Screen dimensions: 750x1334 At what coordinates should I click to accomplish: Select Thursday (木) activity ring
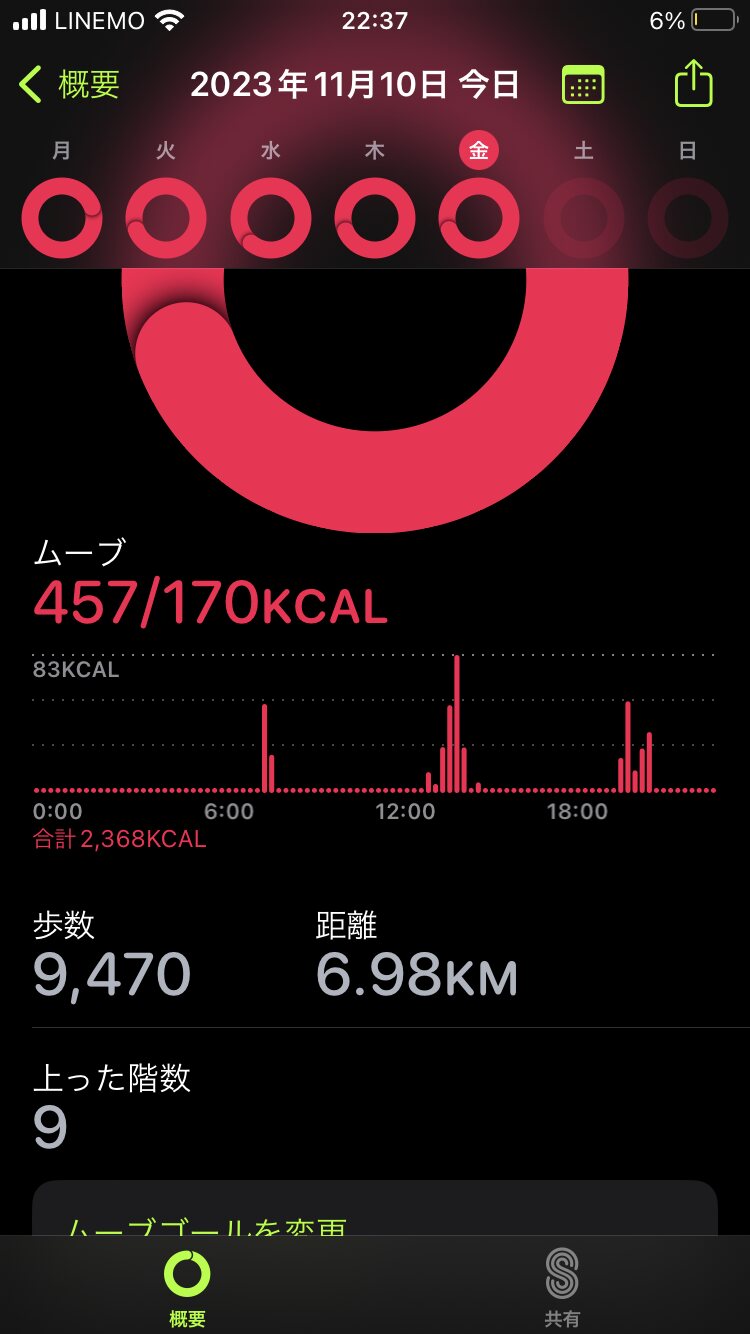(x=375, y=217)
